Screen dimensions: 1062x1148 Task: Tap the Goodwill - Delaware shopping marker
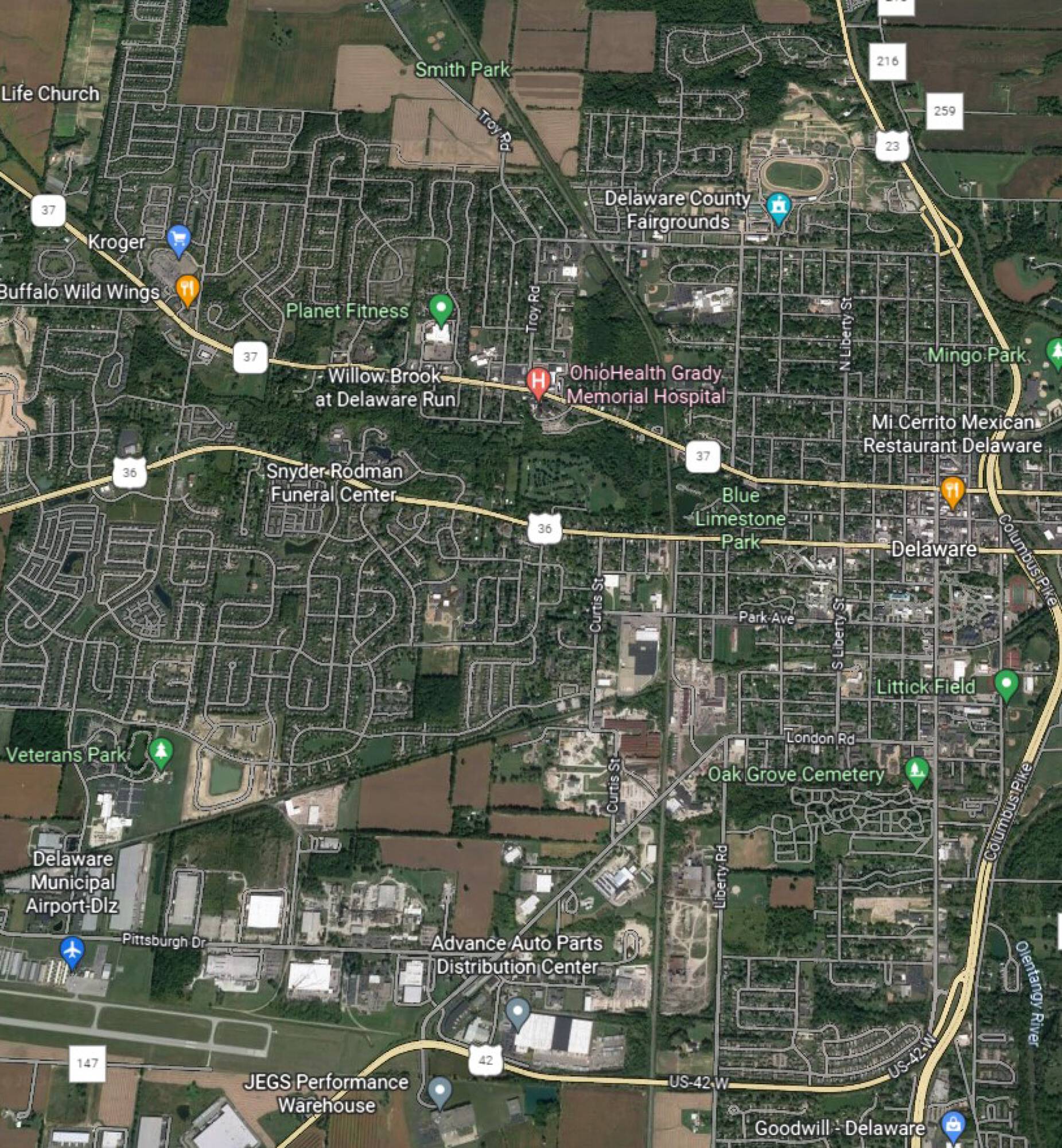click(954, 1127)
